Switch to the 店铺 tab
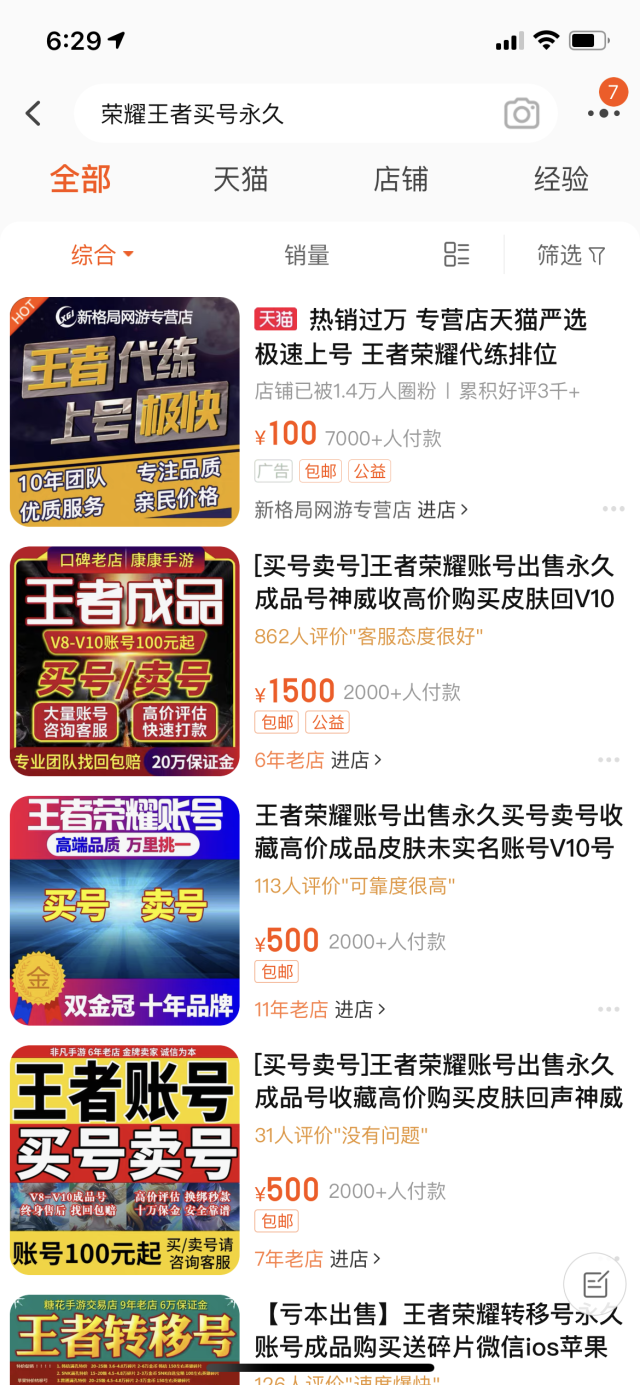The height and width of the screenshot is (1385, 640). tap(401, 180)
